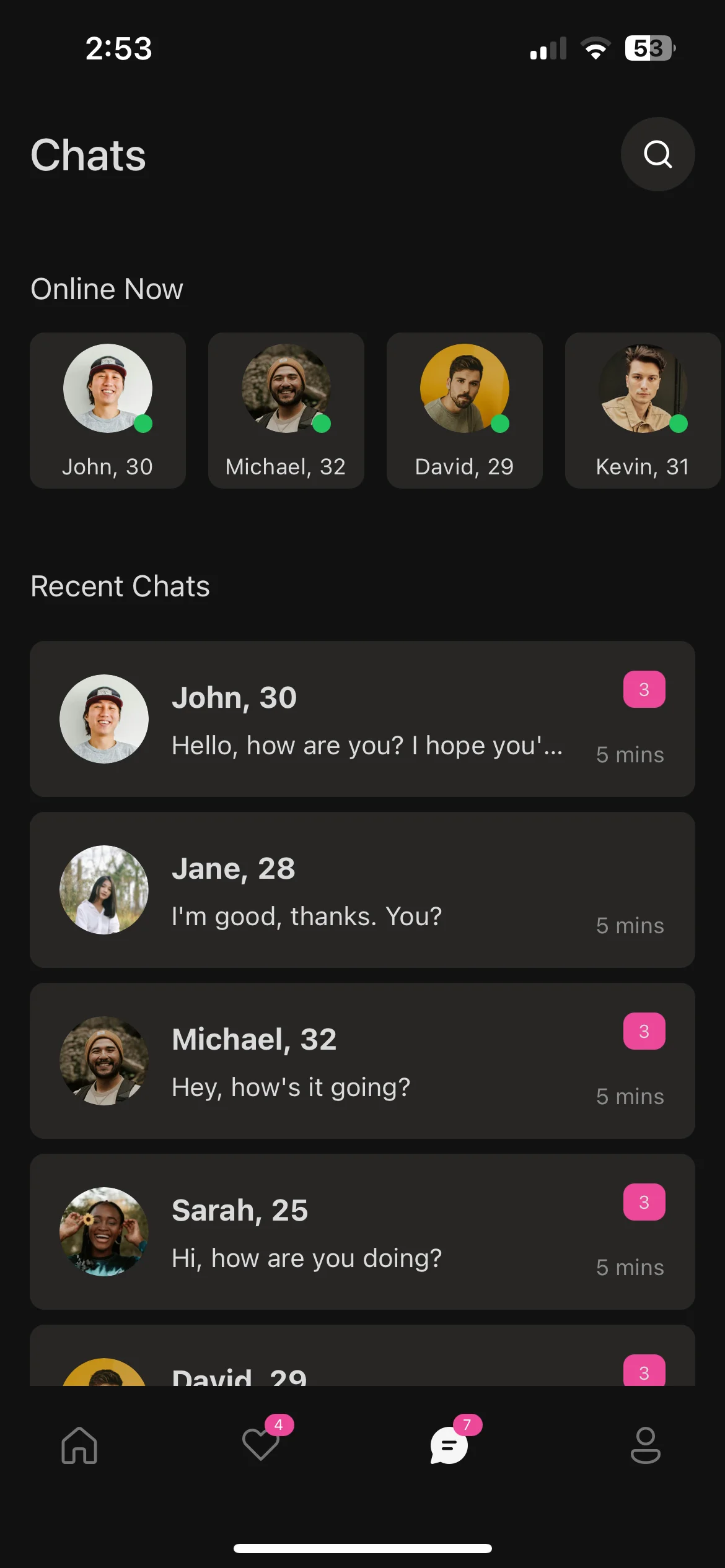The width and height of the screenshot is (725, 1568).
Task: Open the chat with Sarah, 25
Action: click(x=362, y=1232)
